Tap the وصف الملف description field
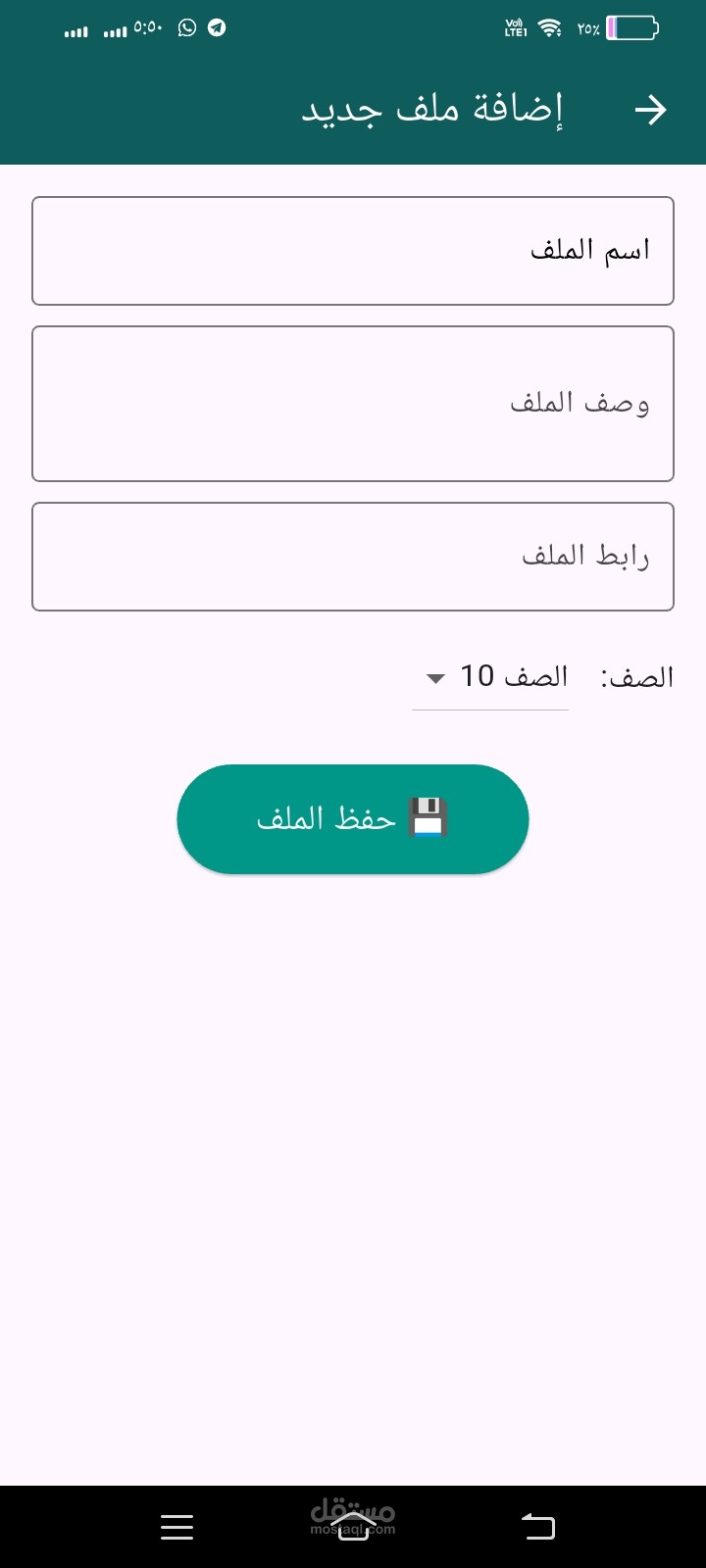This screenshot has height=1568, width=706. (353, 404)
